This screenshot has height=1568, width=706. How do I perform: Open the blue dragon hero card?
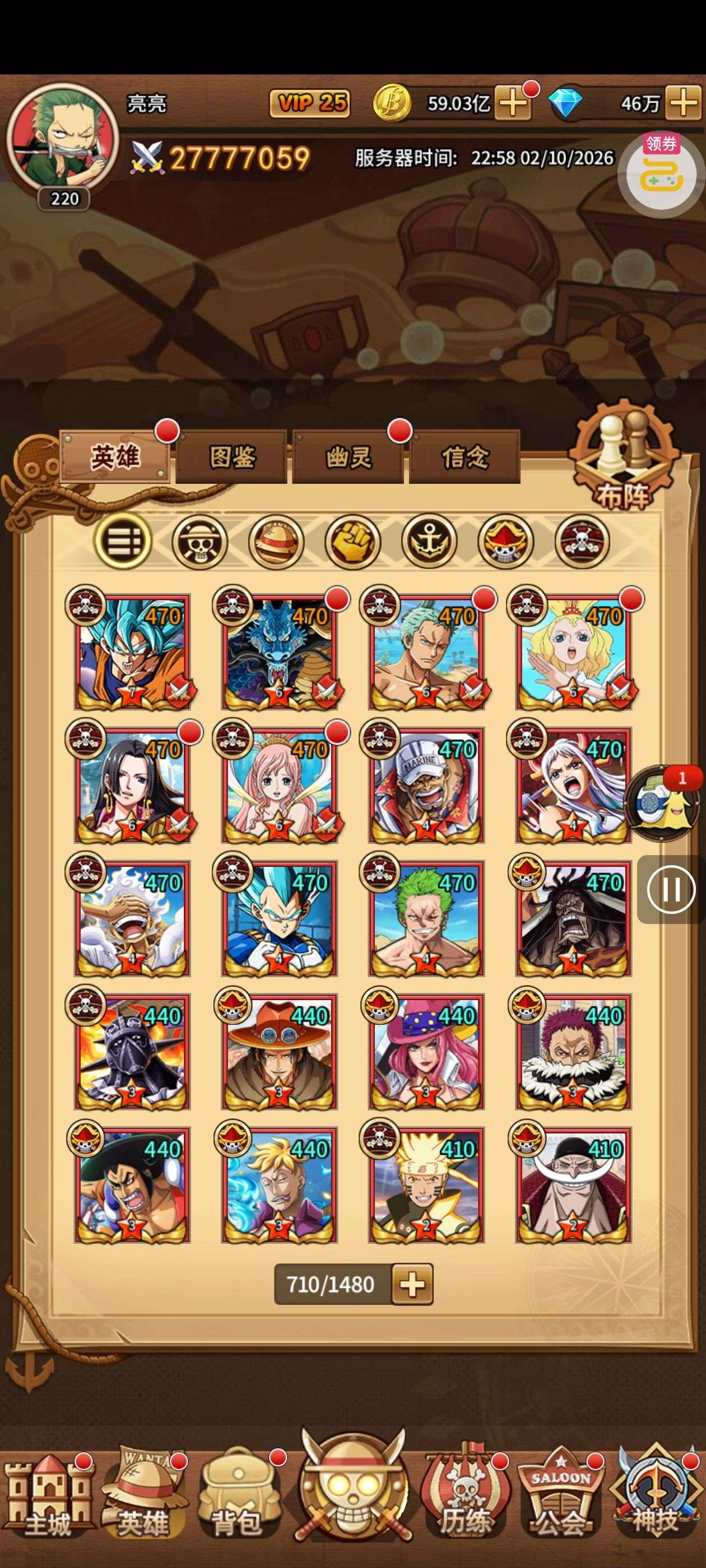(280, 651)
